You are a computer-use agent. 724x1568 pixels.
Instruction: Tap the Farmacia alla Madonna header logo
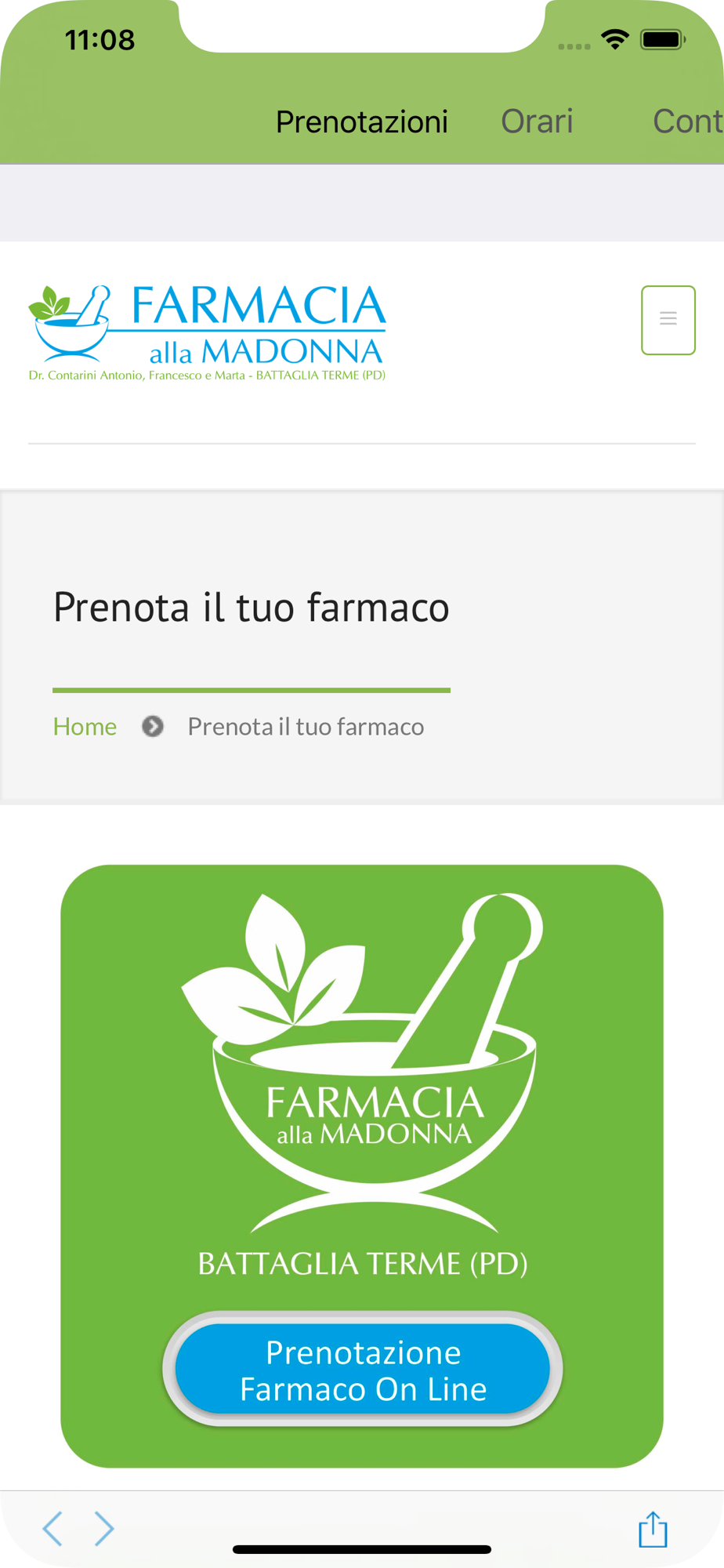[x=208, y=333]
